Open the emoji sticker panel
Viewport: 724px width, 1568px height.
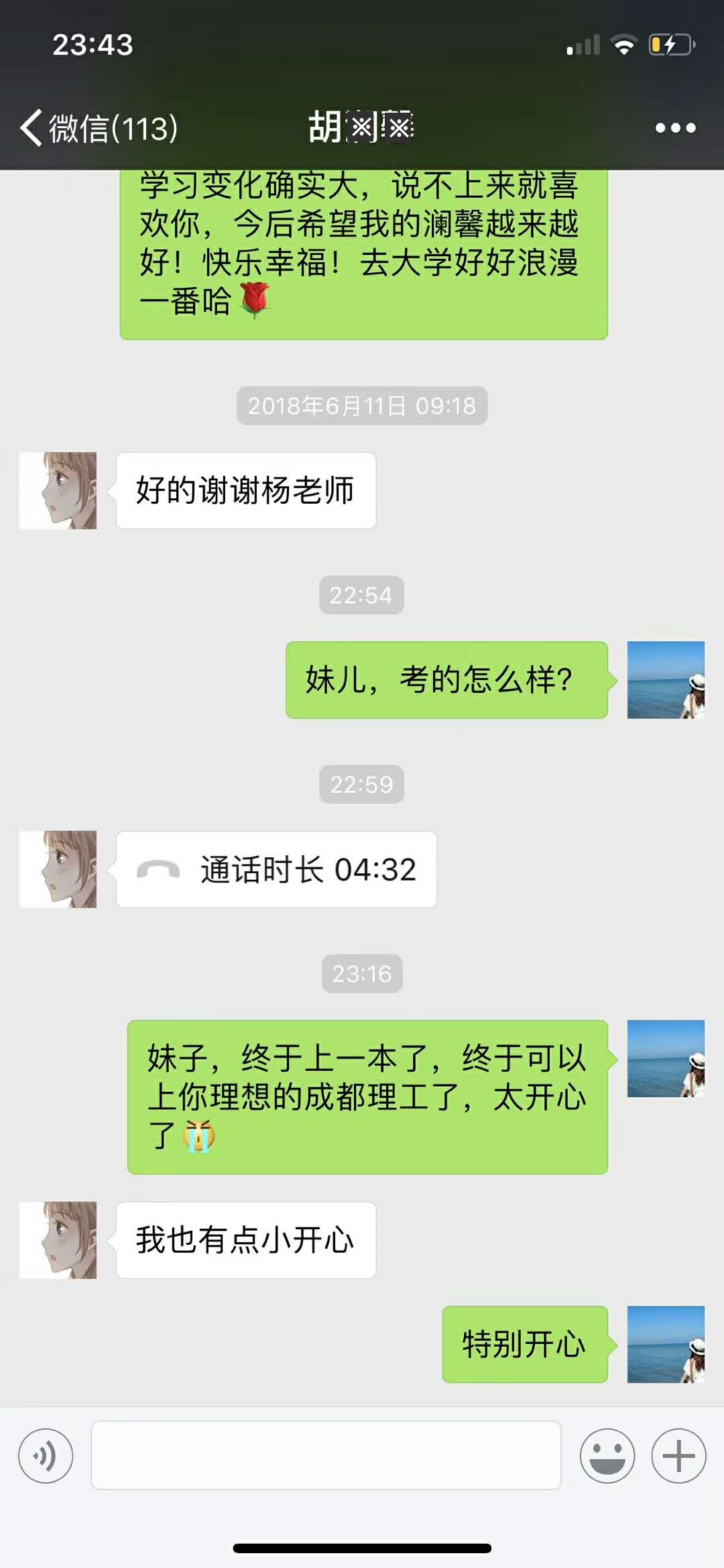coord(607,1456)
